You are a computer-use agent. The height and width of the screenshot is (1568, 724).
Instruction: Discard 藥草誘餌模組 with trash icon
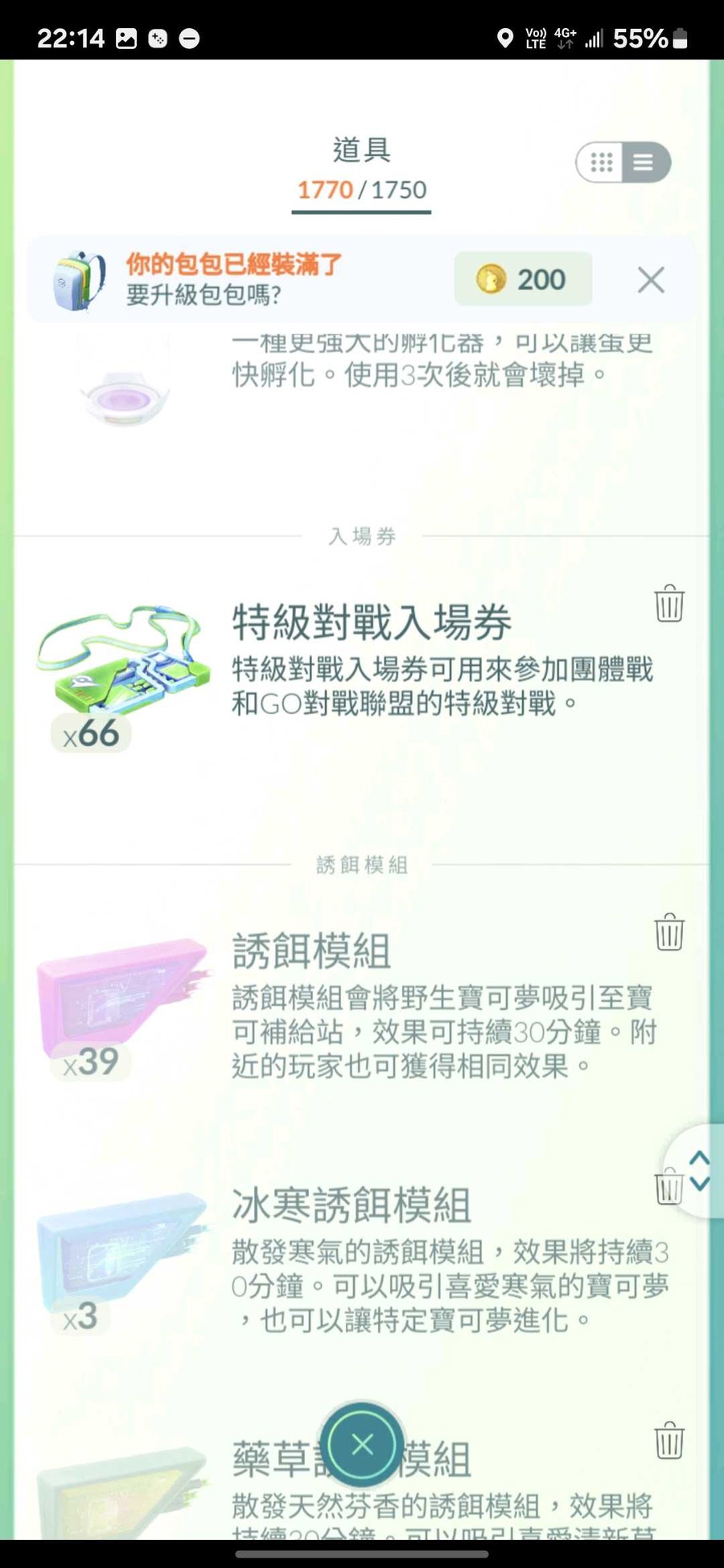(x=668, y=1441)
